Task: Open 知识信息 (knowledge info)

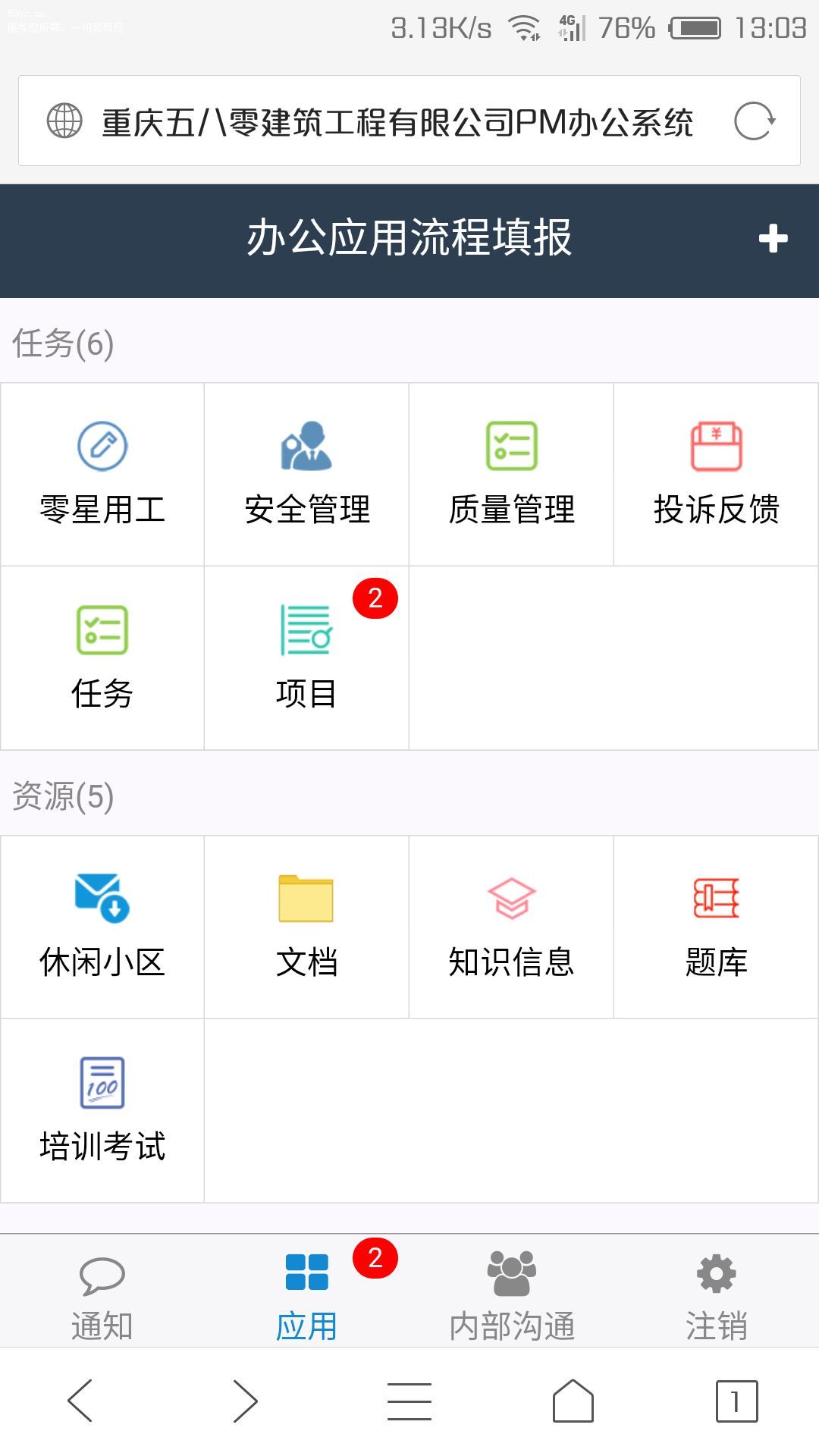Action: coord(511,927)
